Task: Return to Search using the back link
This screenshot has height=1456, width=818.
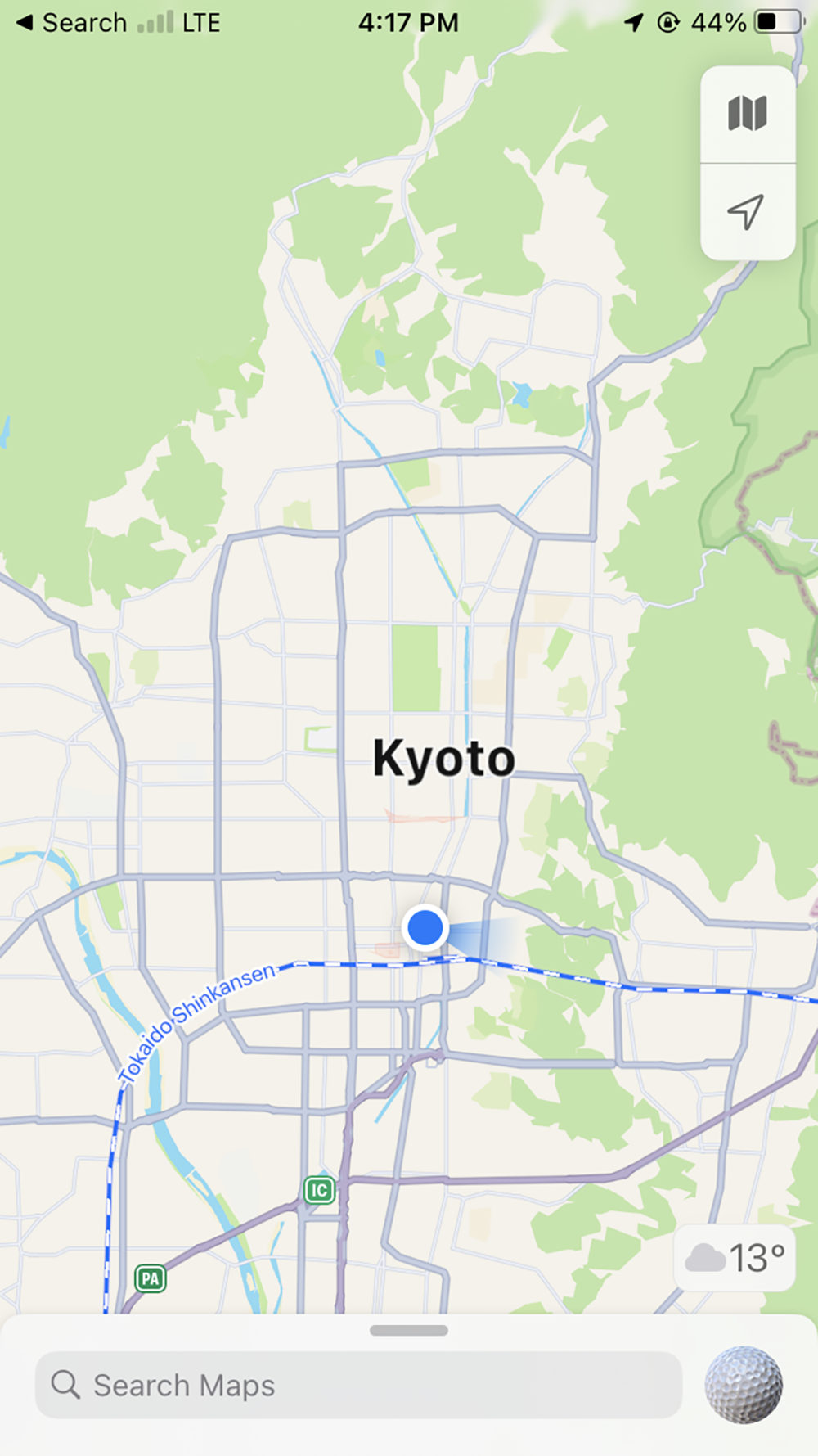Action: point(72,23)
